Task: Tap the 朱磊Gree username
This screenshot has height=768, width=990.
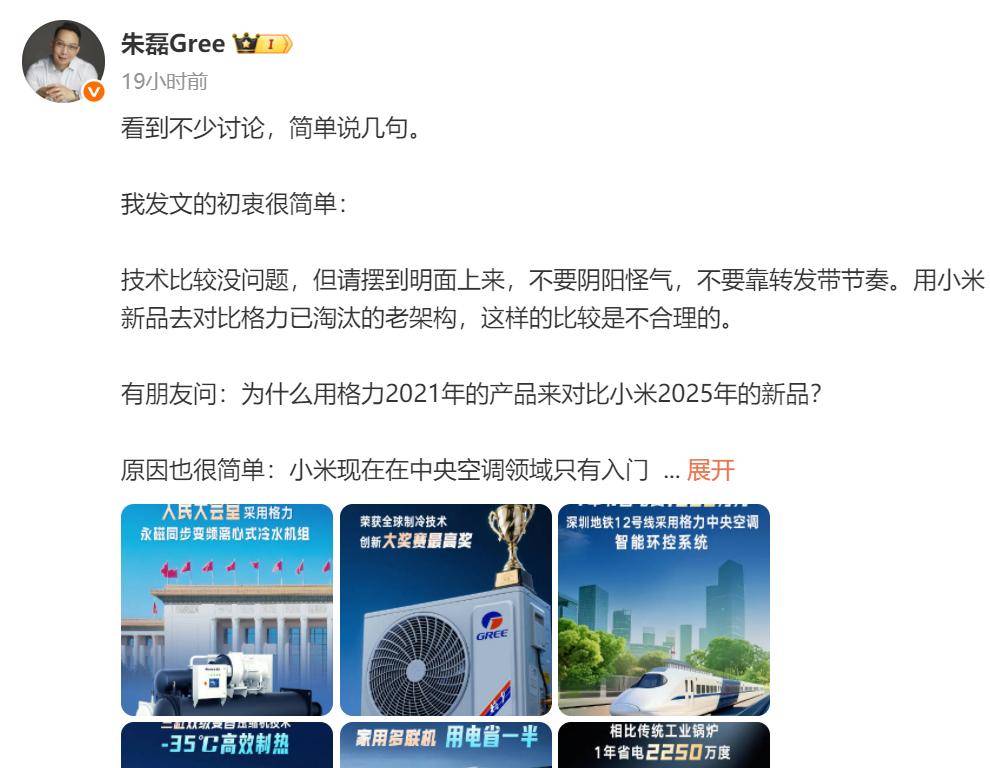Action: click(x=172, y=44)
